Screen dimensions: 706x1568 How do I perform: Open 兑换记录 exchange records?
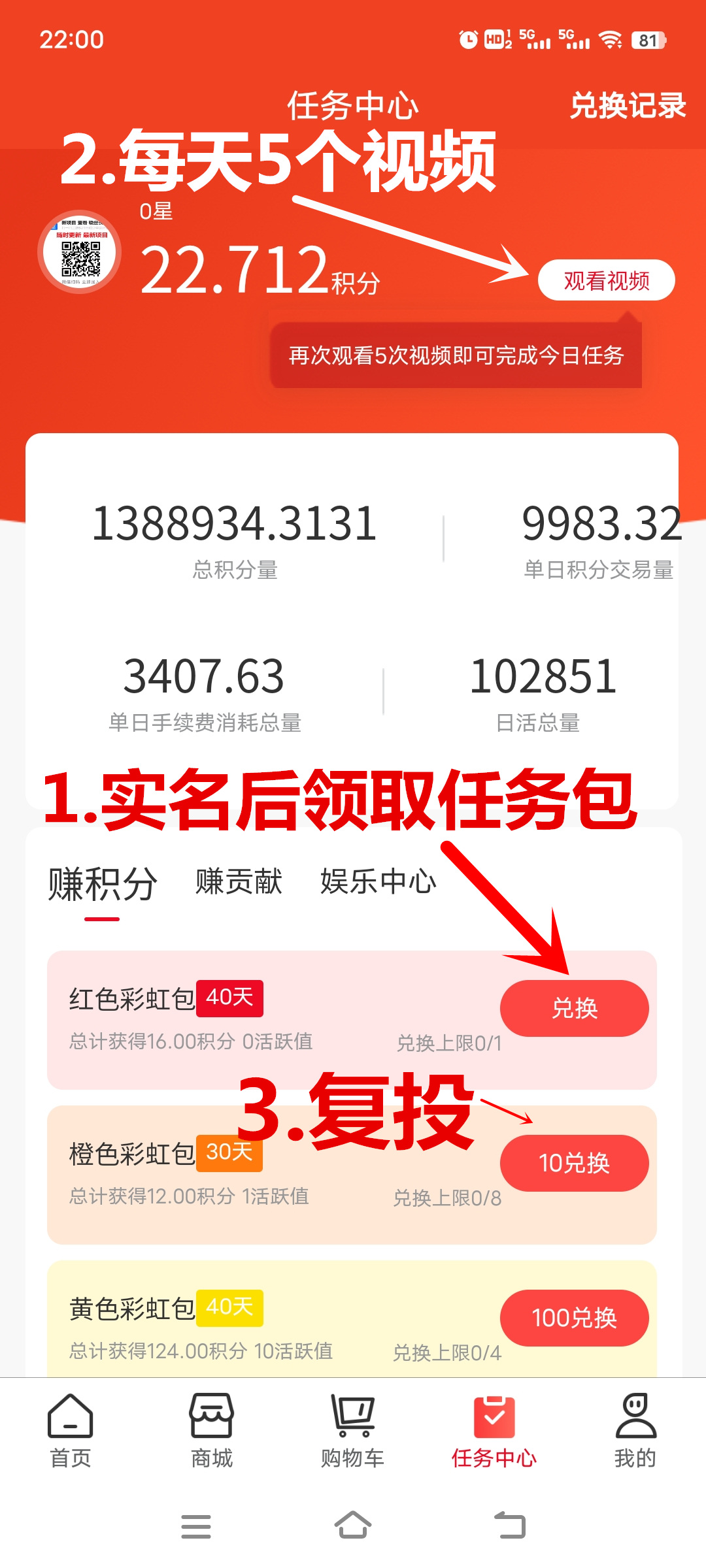(x=628, y=105)
